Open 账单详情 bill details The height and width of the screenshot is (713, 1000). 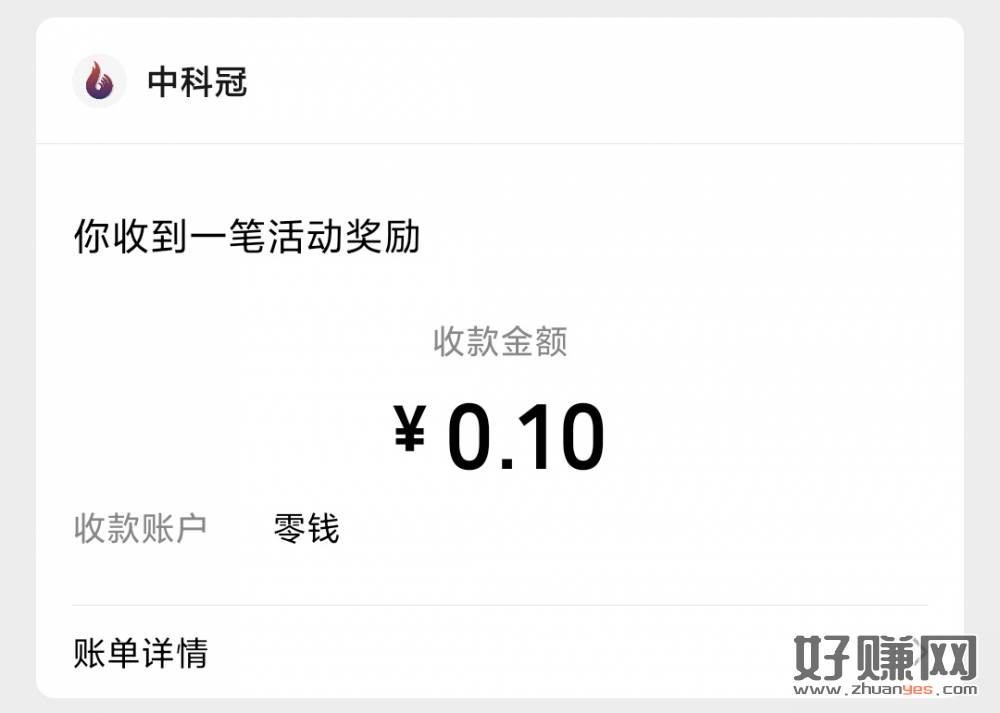[x=141, y=653]
